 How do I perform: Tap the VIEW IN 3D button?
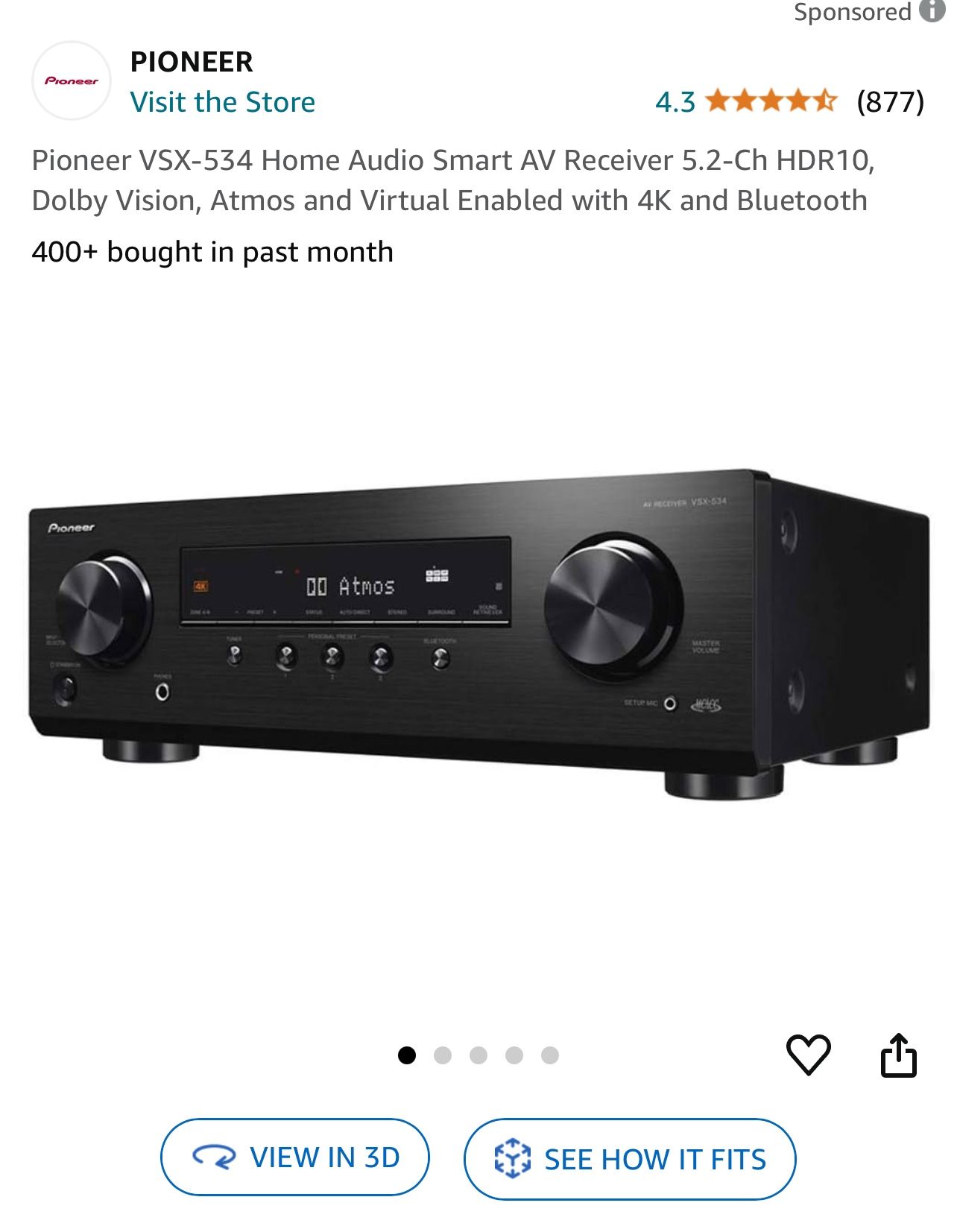coord(295,1157)
